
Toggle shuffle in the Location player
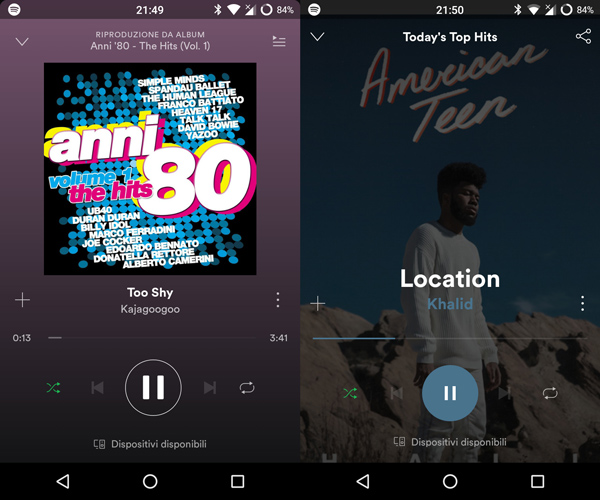(x=350, y=393)
